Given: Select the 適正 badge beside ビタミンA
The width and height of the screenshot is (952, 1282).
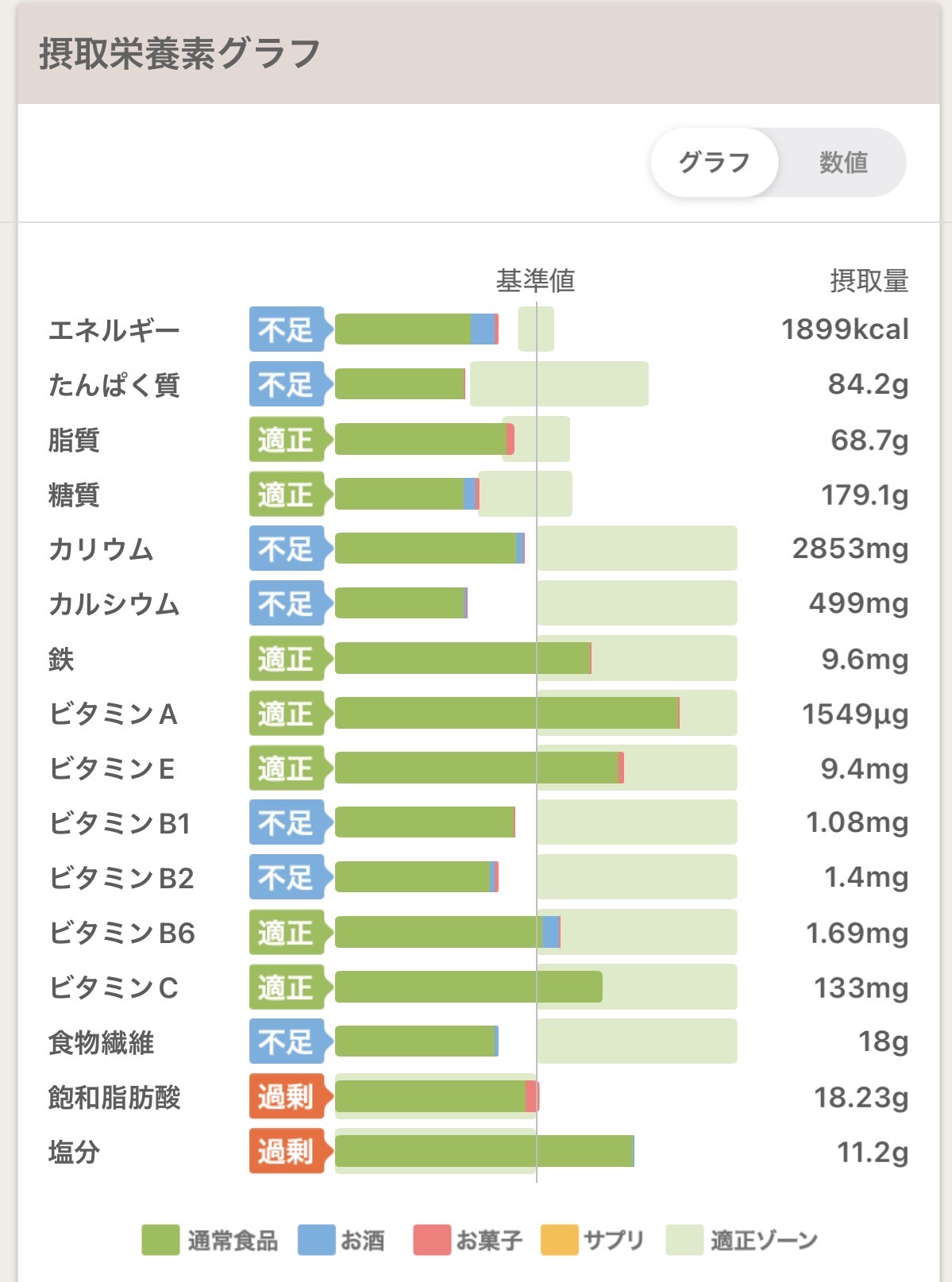Looking at the screenshot, I should 287,714.
